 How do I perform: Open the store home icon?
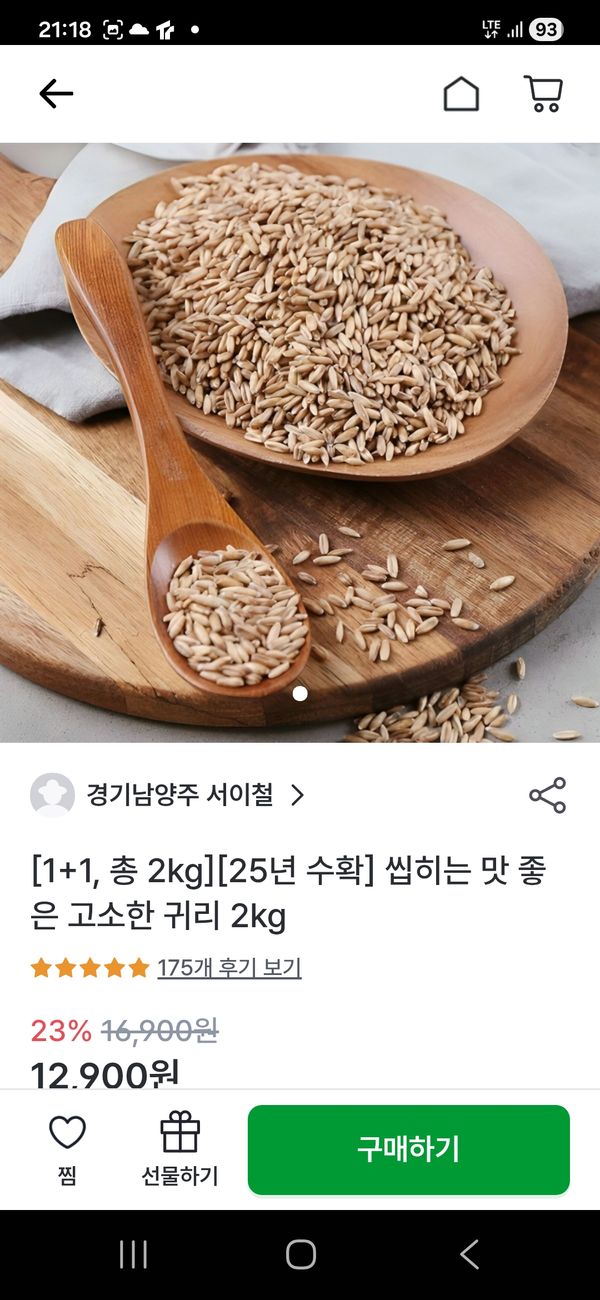pyautogui.click(x=461, y=94)
